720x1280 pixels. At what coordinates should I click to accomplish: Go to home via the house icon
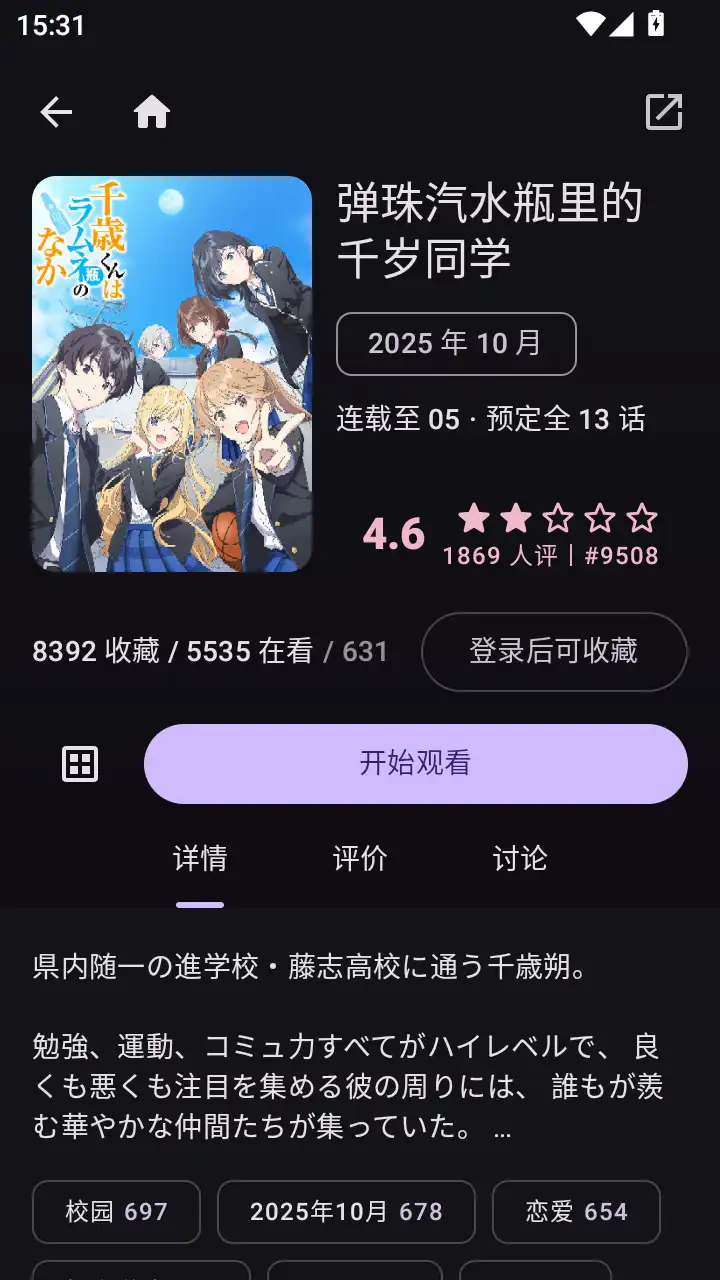[x=152, y=113]
